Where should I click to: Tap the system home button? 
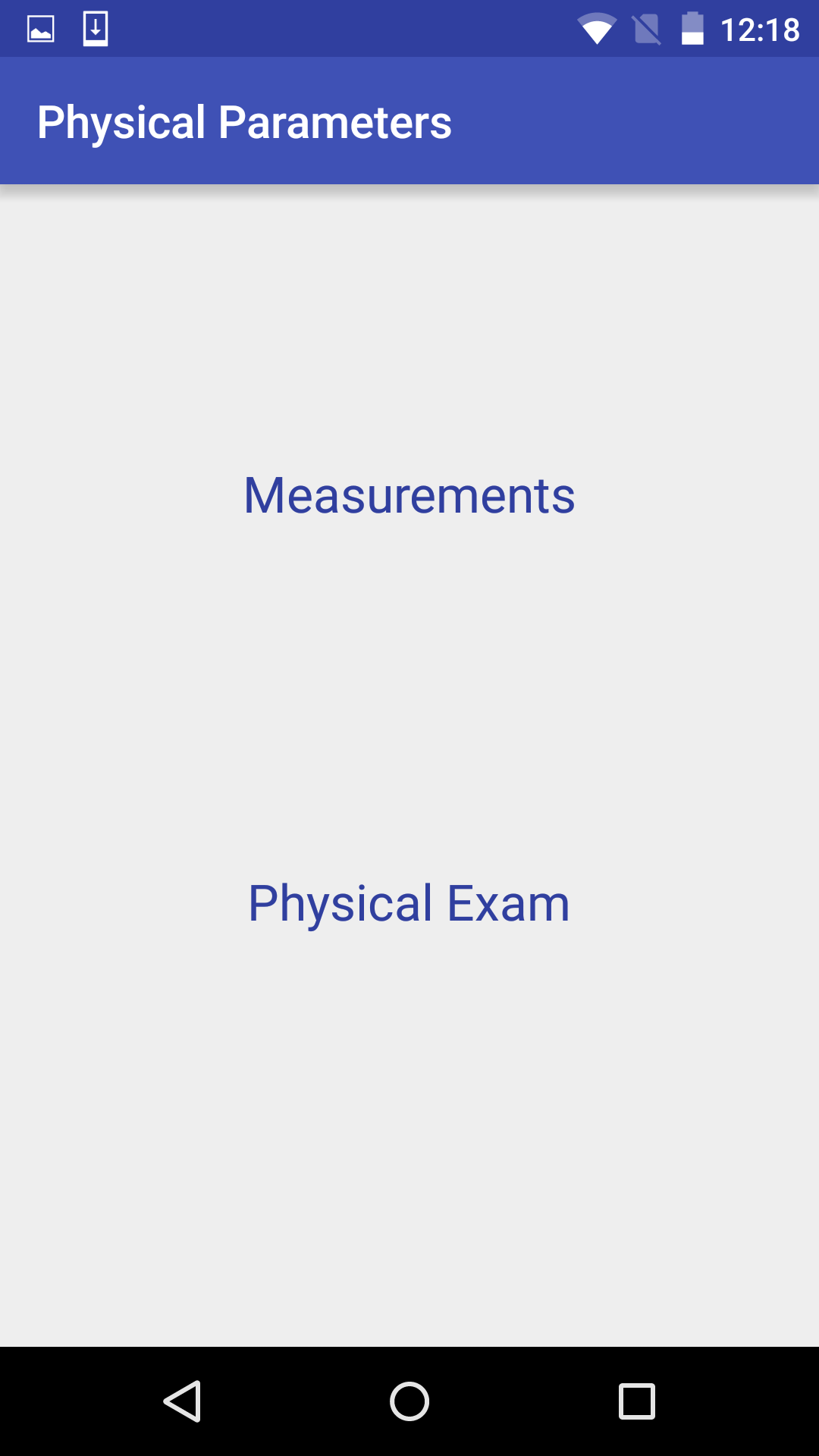click(409, 1401)
